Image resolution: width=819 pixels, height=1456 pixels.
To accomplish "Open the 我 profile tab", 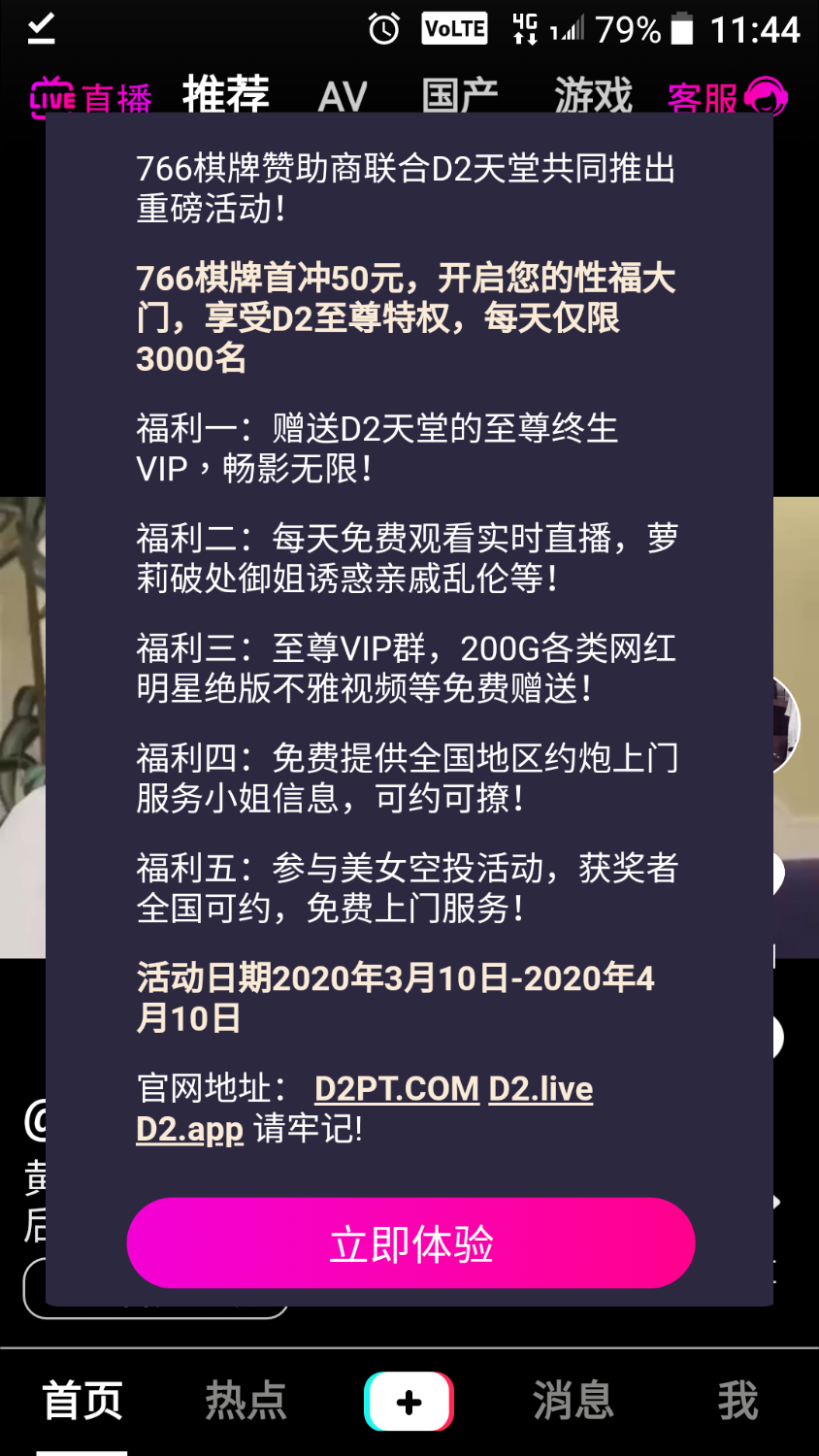I will pyautogui.click(x=737, y=1401).
